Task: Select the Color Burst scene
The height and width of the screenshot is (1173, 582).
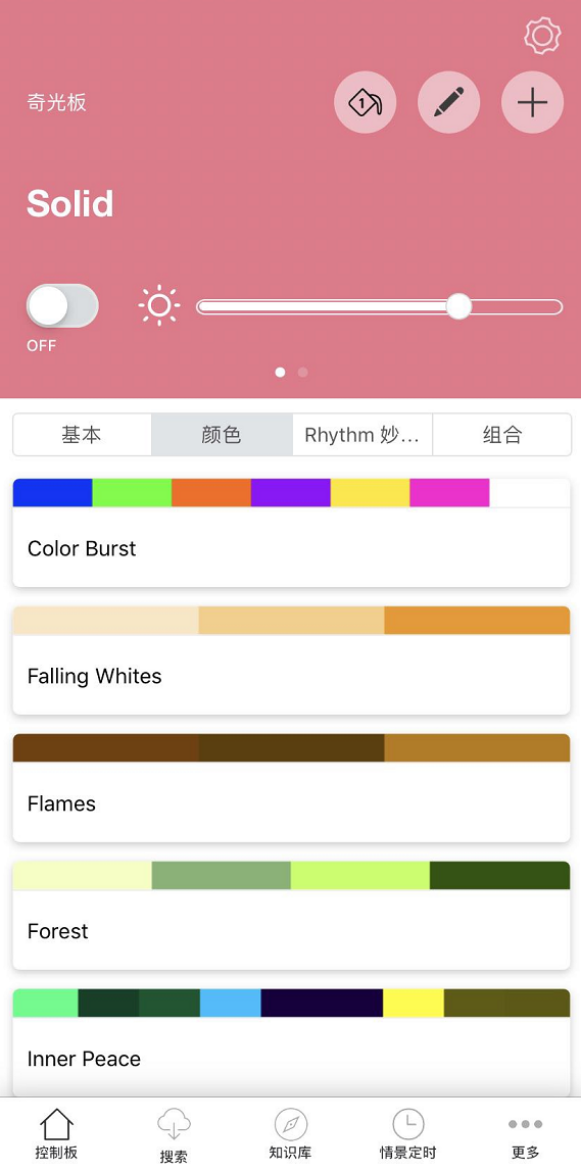Action: pyautogui.click(x=292, y=533)
